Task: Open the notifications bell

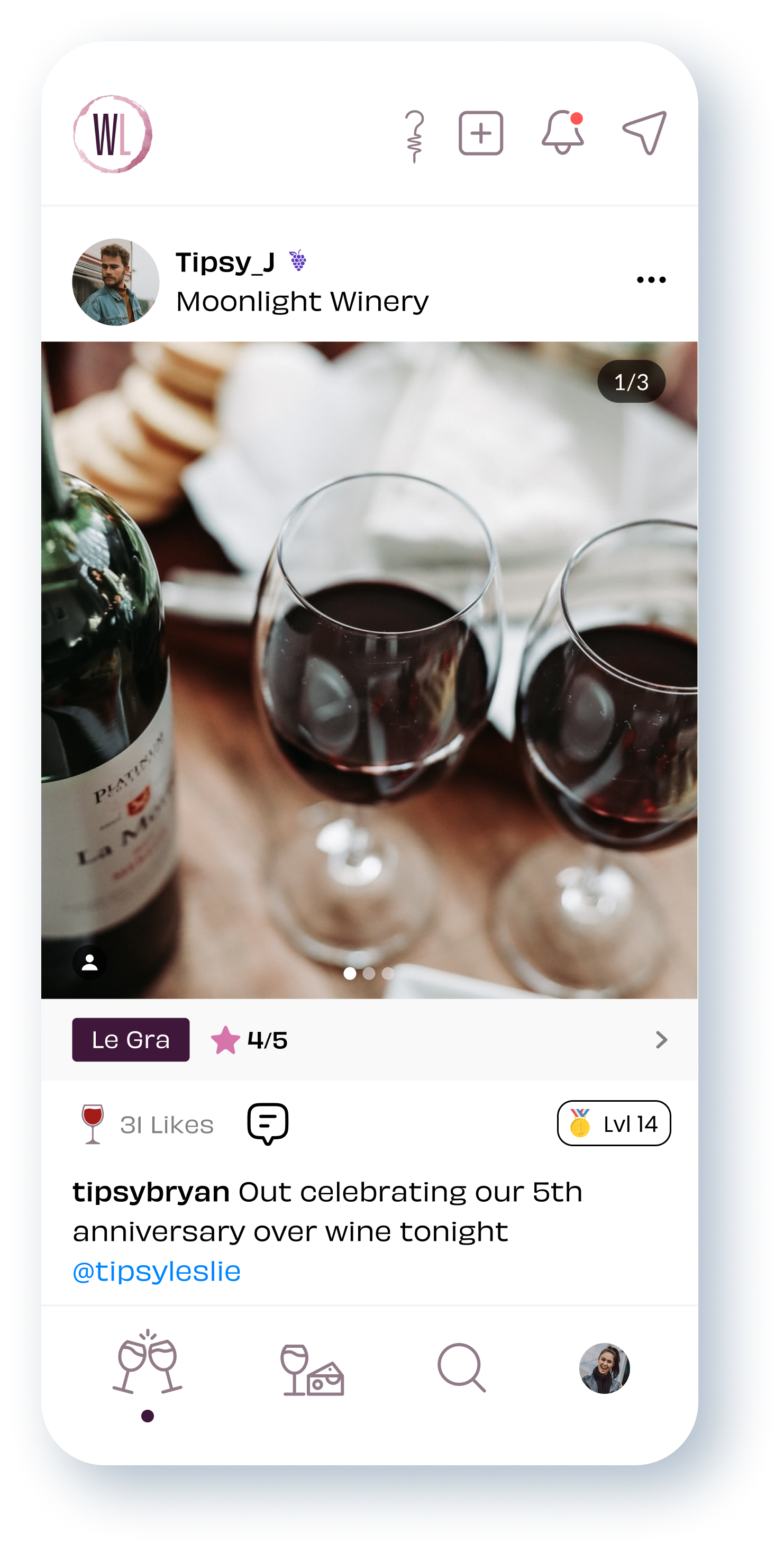Action: [x=562, y=132]
